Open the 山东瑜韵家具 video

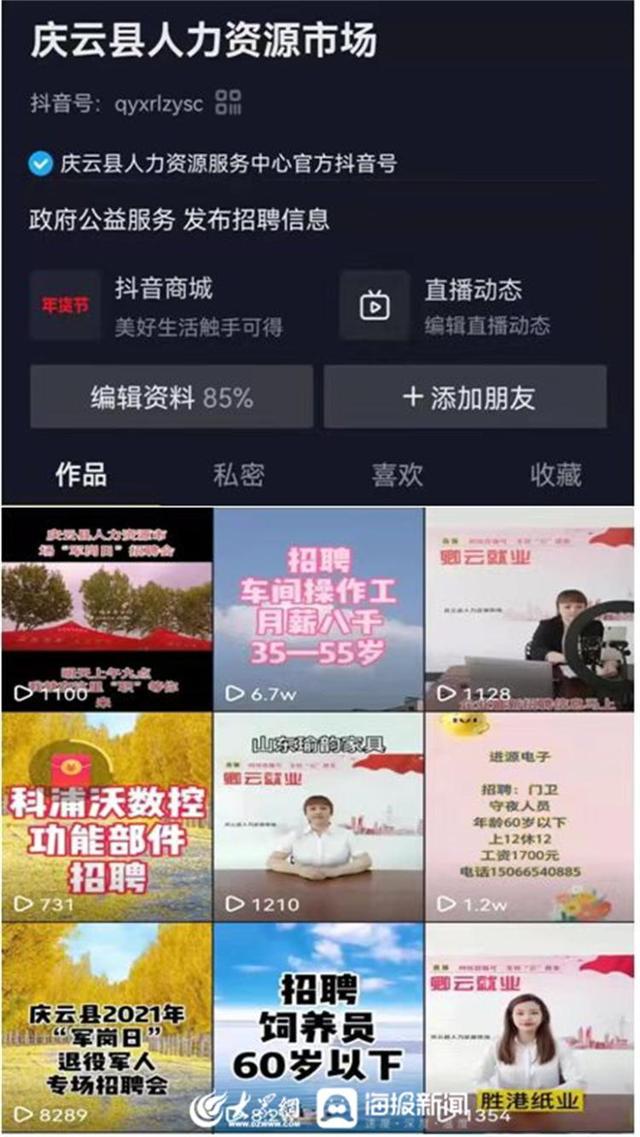318,816
